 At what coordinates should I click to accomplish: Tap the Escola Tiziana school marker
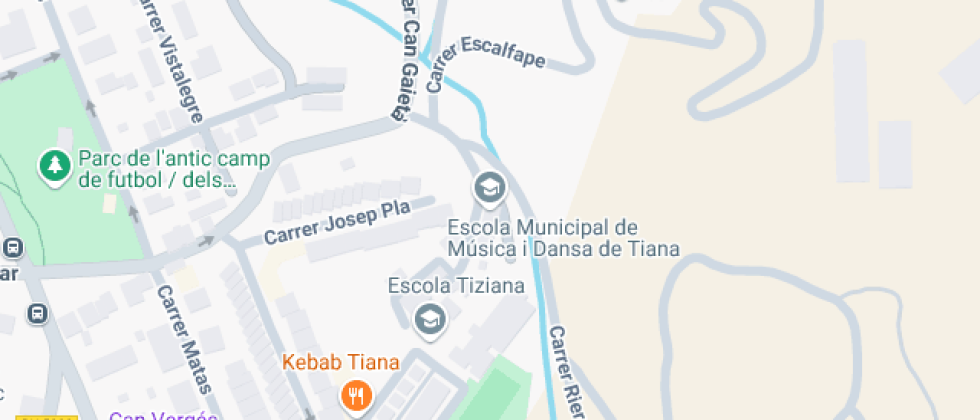431,319
